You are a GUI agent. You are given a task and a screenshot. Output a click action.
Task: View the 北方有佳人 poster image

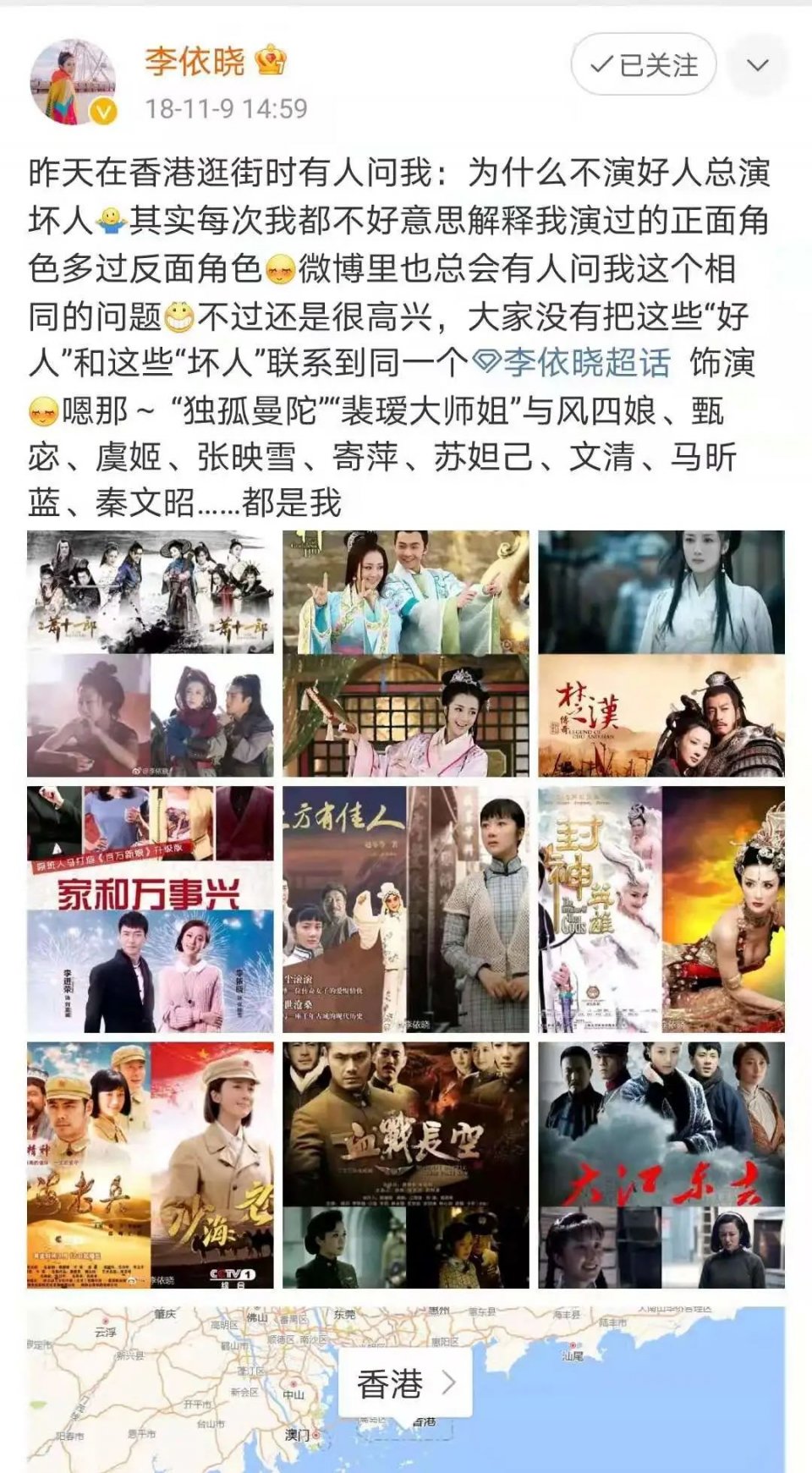tap(406, 909)
